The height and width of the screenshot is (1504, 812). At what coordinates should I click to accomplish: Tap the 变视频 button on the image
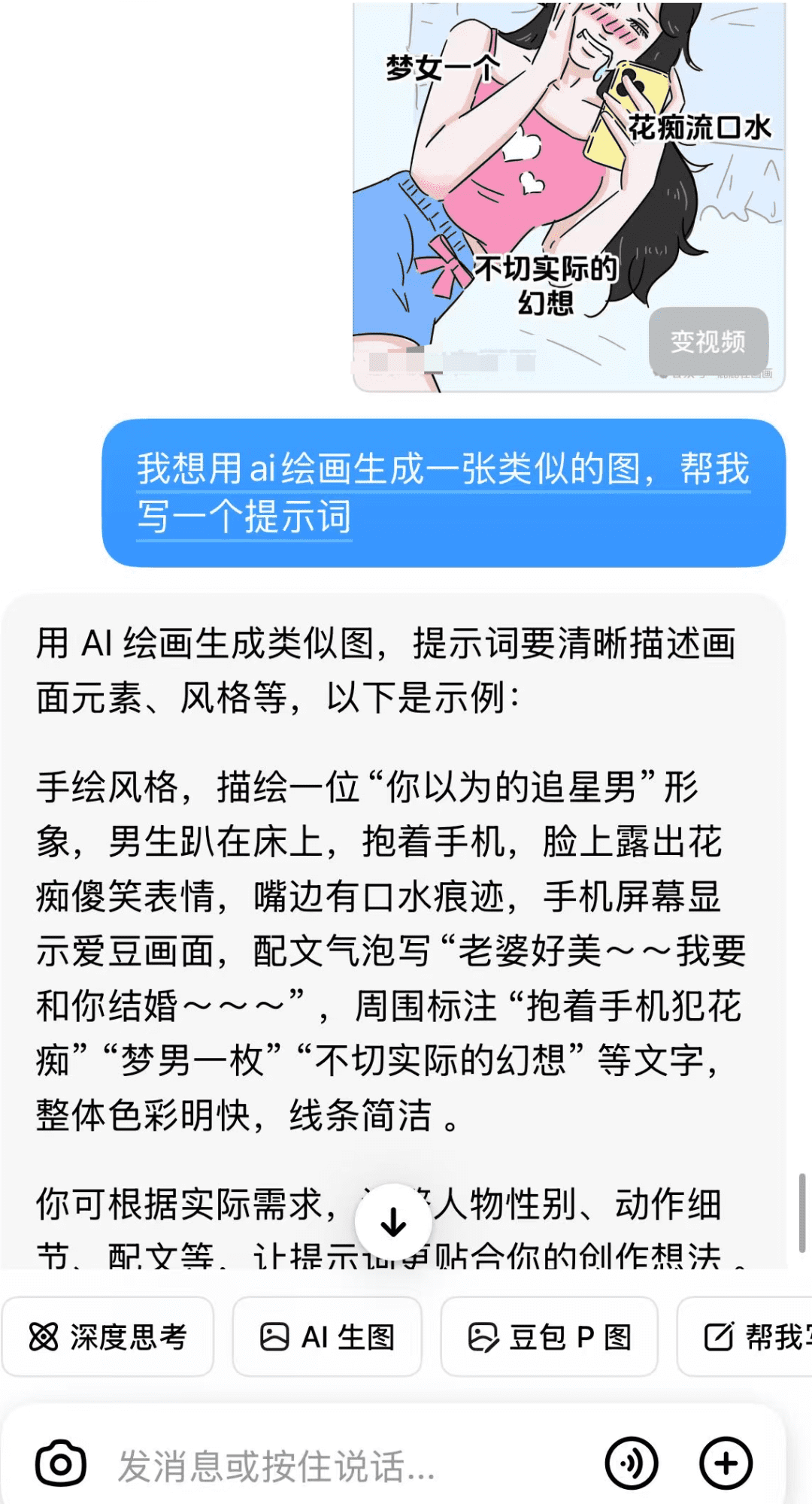pos(708,341)
